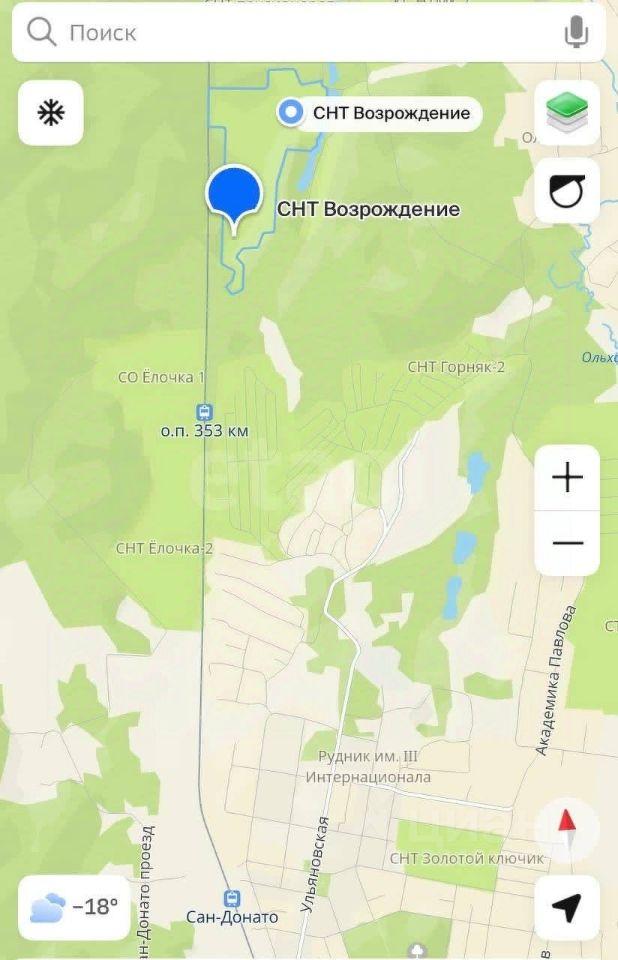Viewport: 618px width, 960px height.
Task: Open the snowflake winter layer button
Action: coord(50,113)
